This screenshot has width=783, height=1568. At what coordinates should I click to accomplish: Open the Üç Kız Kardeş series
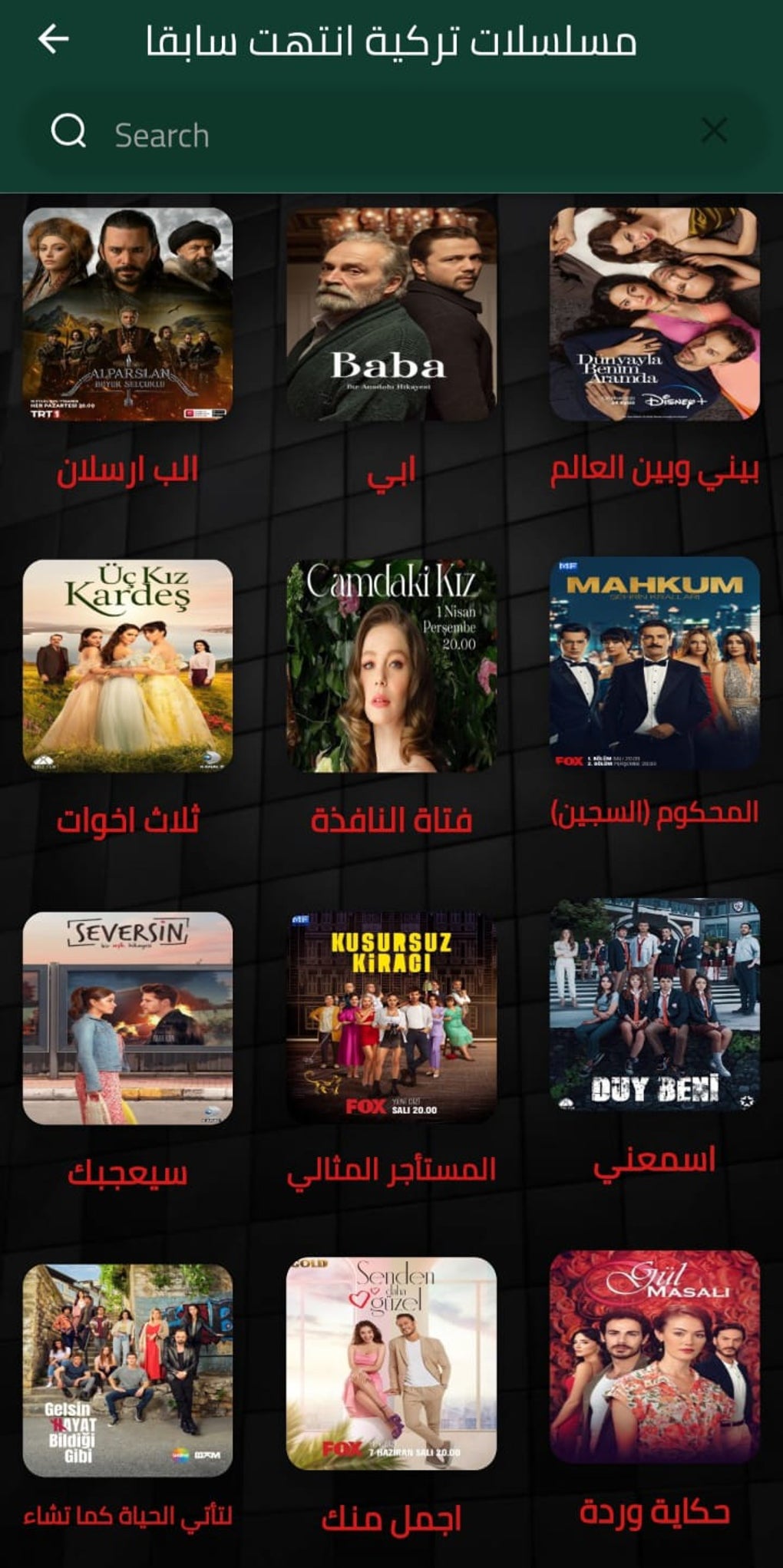127,665
